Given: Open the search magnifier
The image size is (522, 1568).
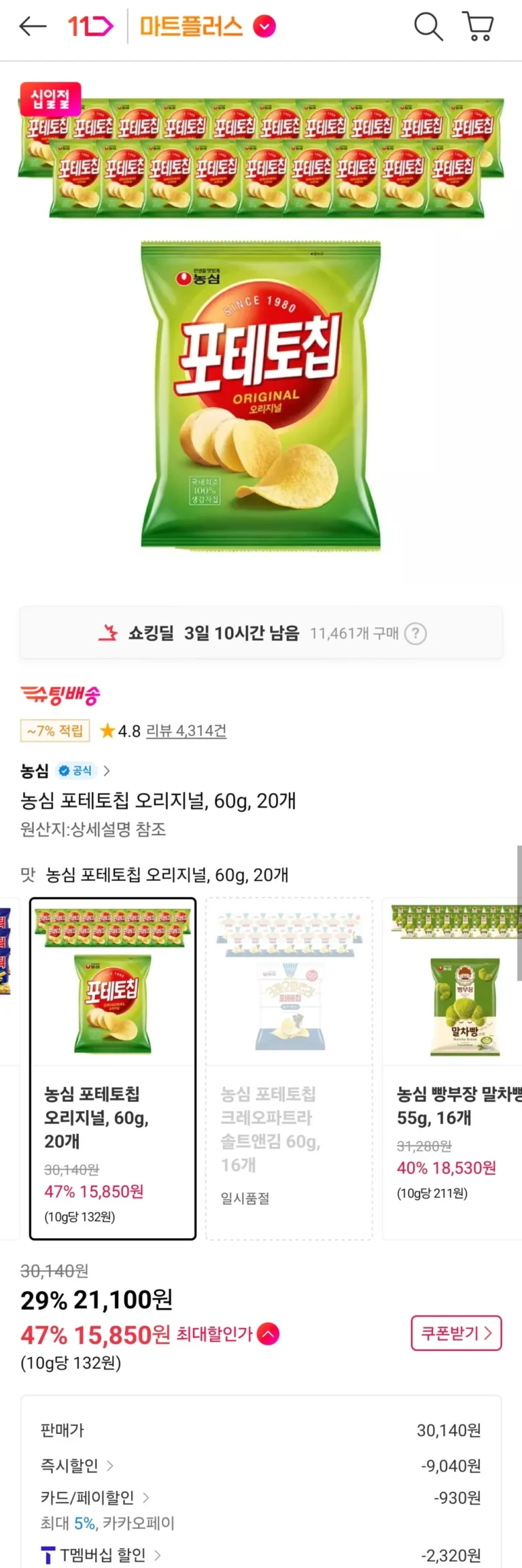Looking at the screenshot, I should tap(428, 27).
